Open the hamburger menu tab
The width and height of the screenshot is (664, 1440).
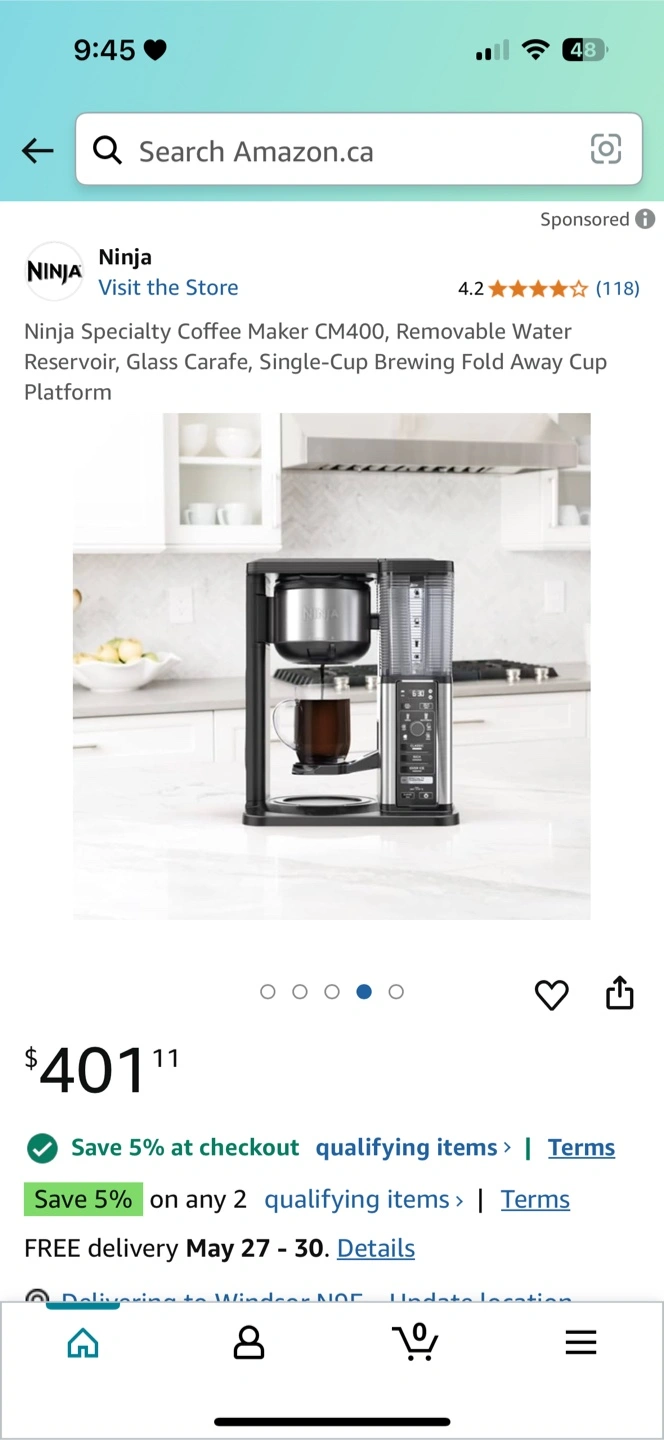coord(581,1342)
